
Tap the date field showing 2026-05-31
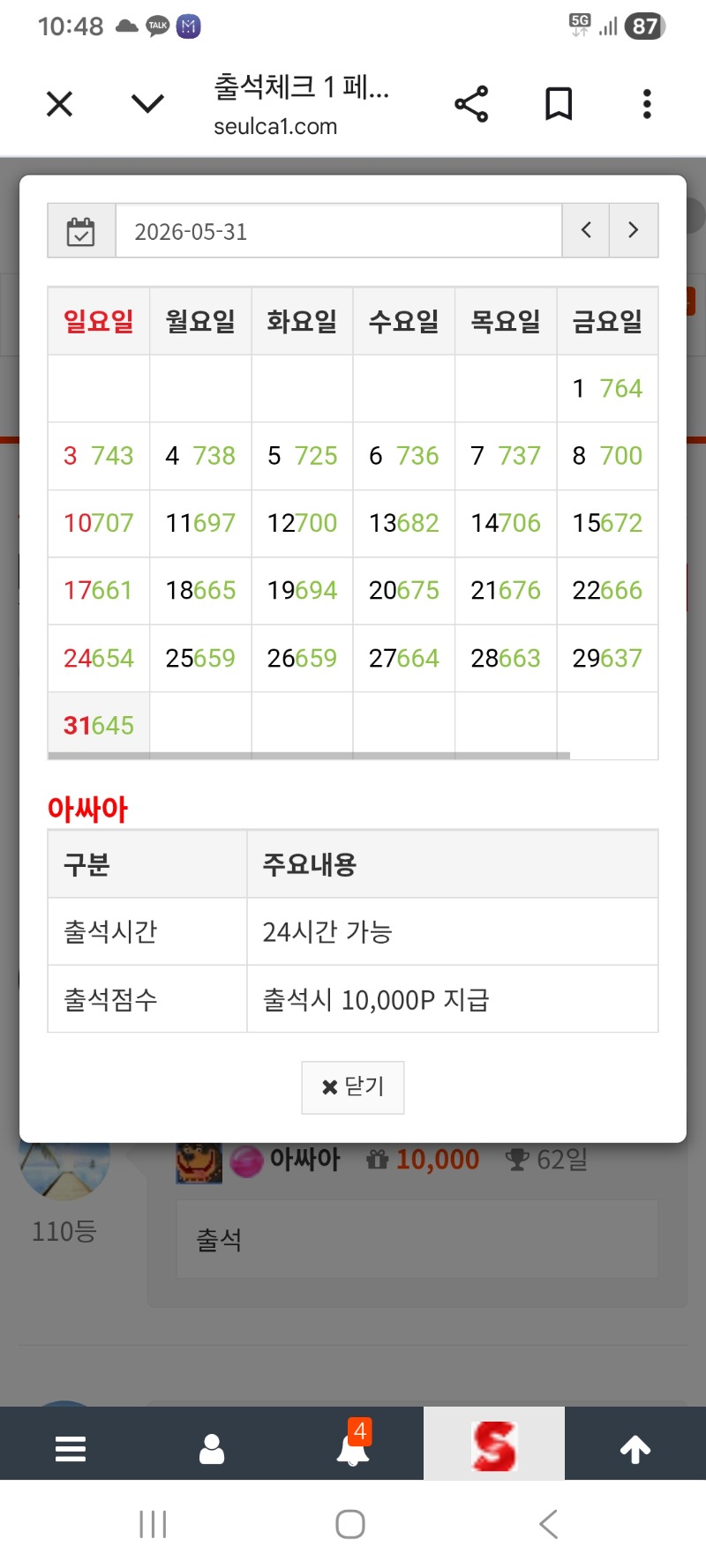[339, 231]
